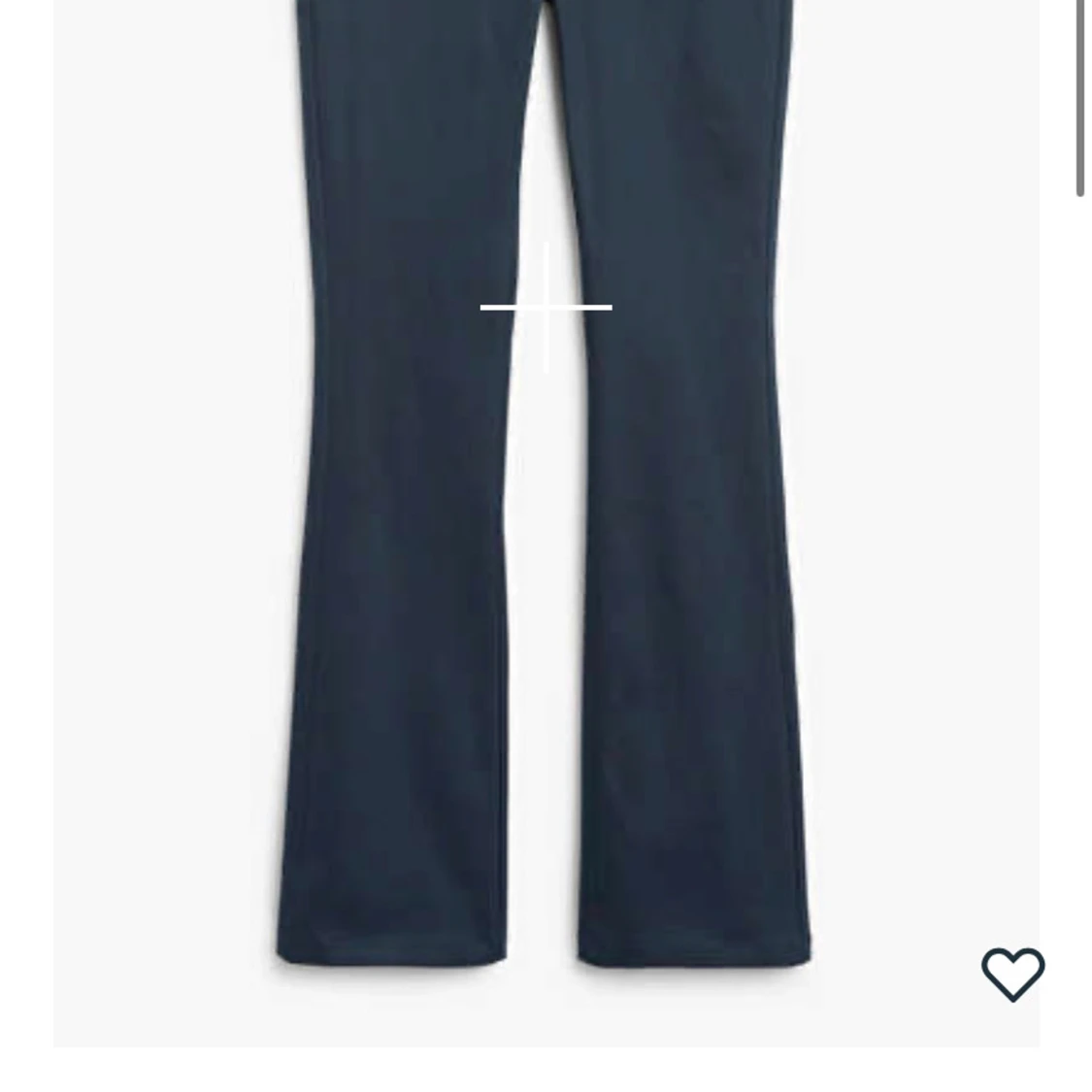Zoom into the pants product image
The width and height of the screenshot is (1092, 1092).
(x=546, y=307)
